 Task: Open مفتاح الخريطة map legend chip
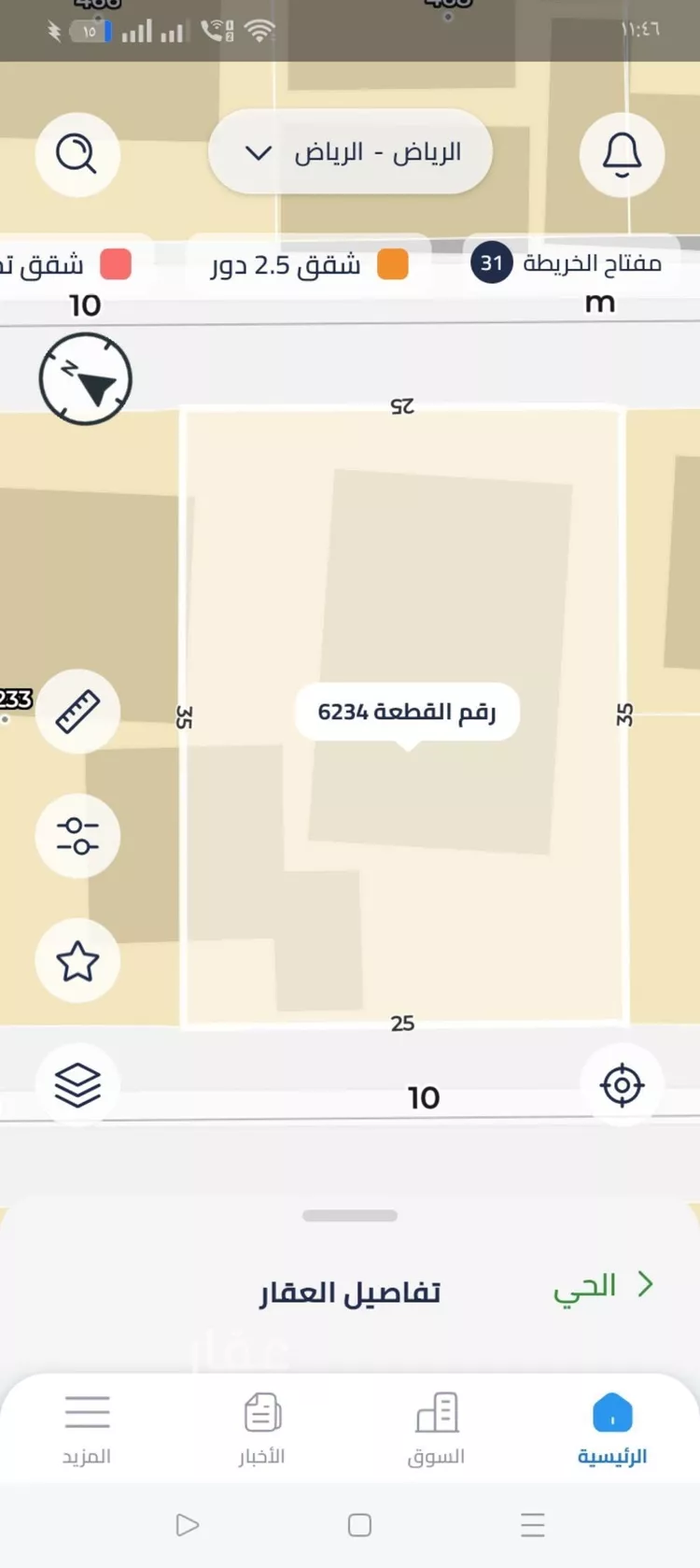569,264
